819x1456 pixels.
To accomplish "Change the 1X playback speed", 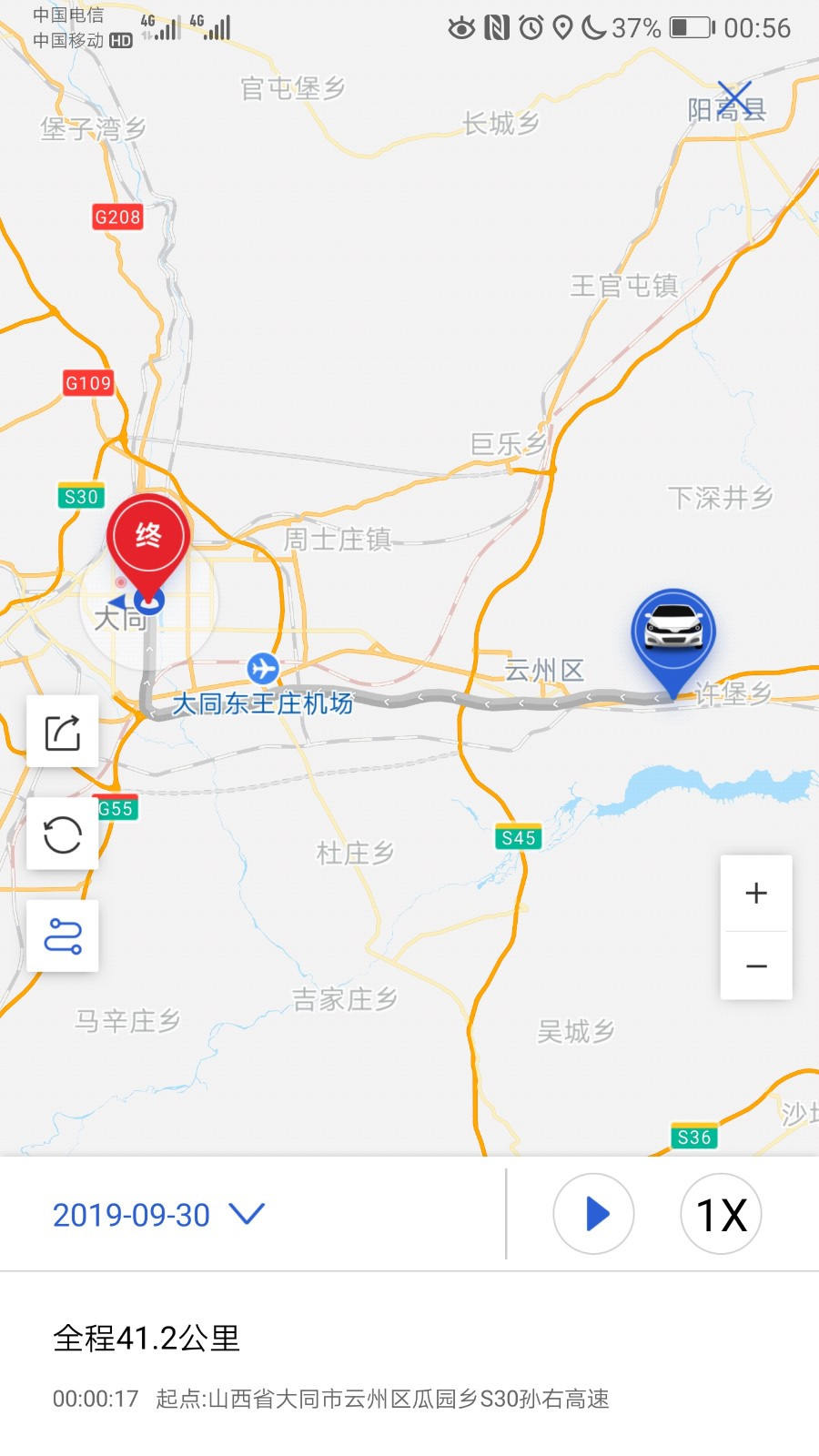I will (x=721, y=1214).
